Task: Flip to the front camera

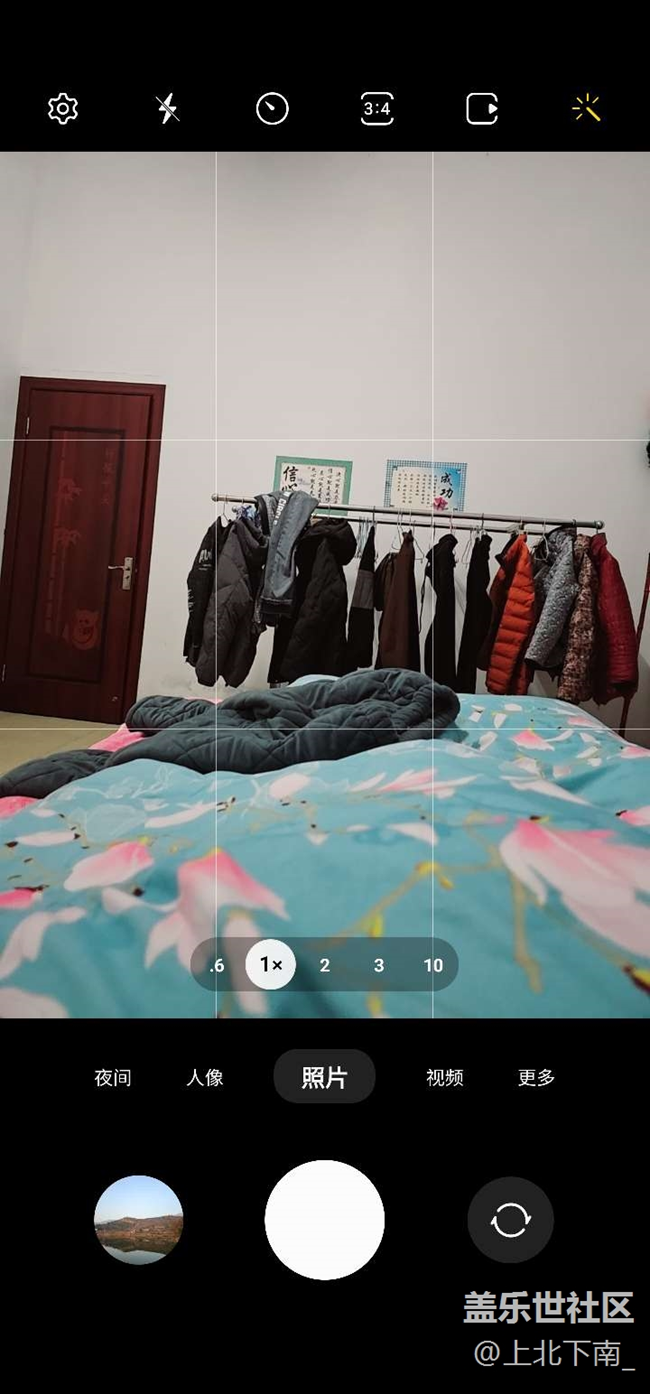Action: pyautogui.click(x=511, y=1220)
